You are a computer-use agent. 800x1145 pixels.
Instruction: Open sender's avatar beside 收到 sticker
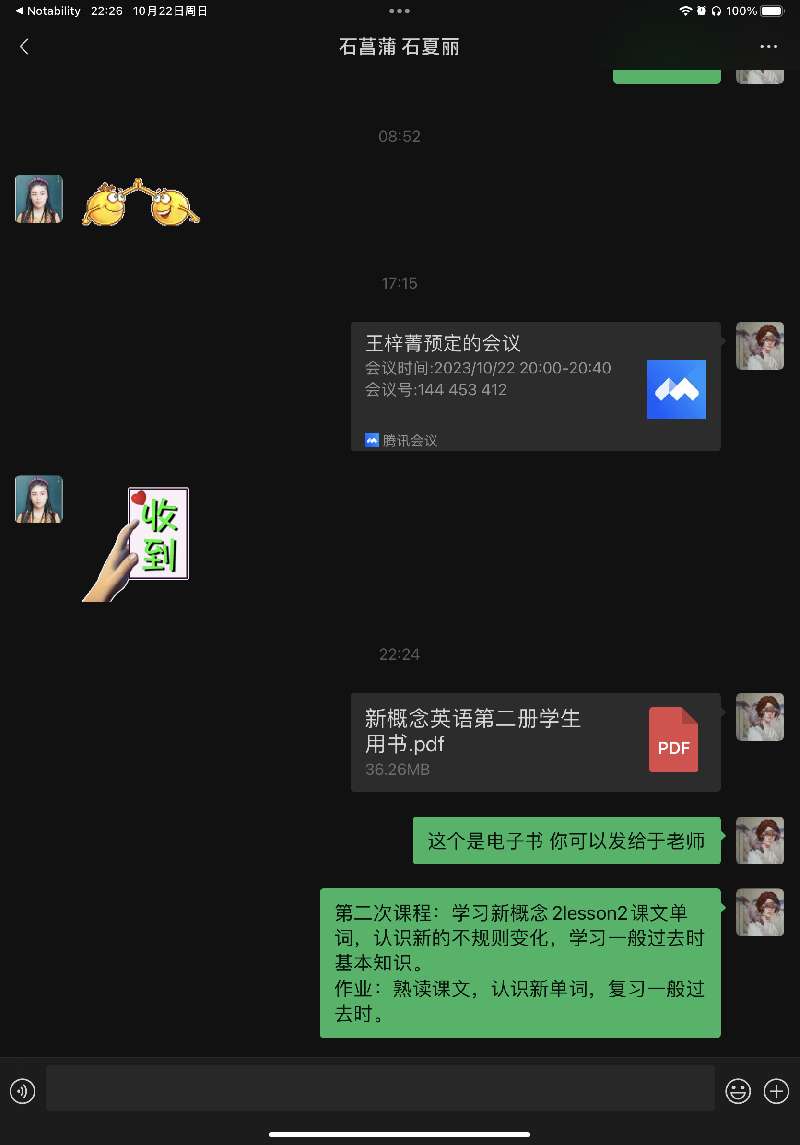(39, 499)
